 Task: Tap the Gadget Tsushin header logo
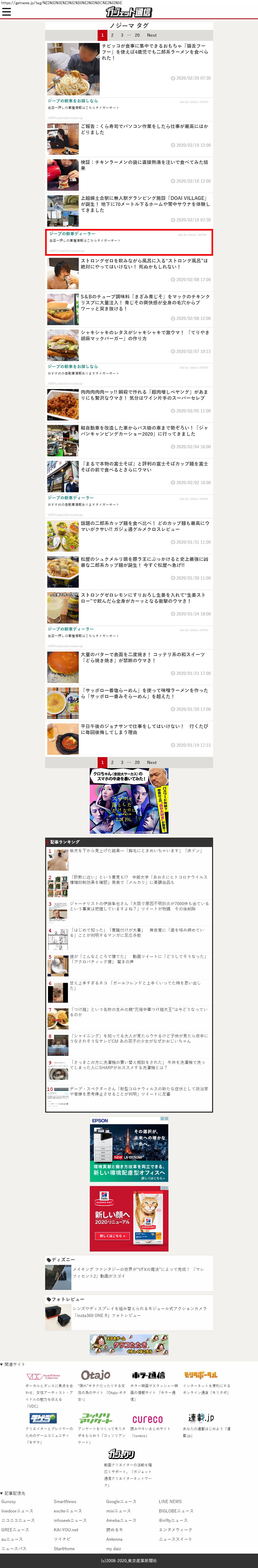coord(129,12)
